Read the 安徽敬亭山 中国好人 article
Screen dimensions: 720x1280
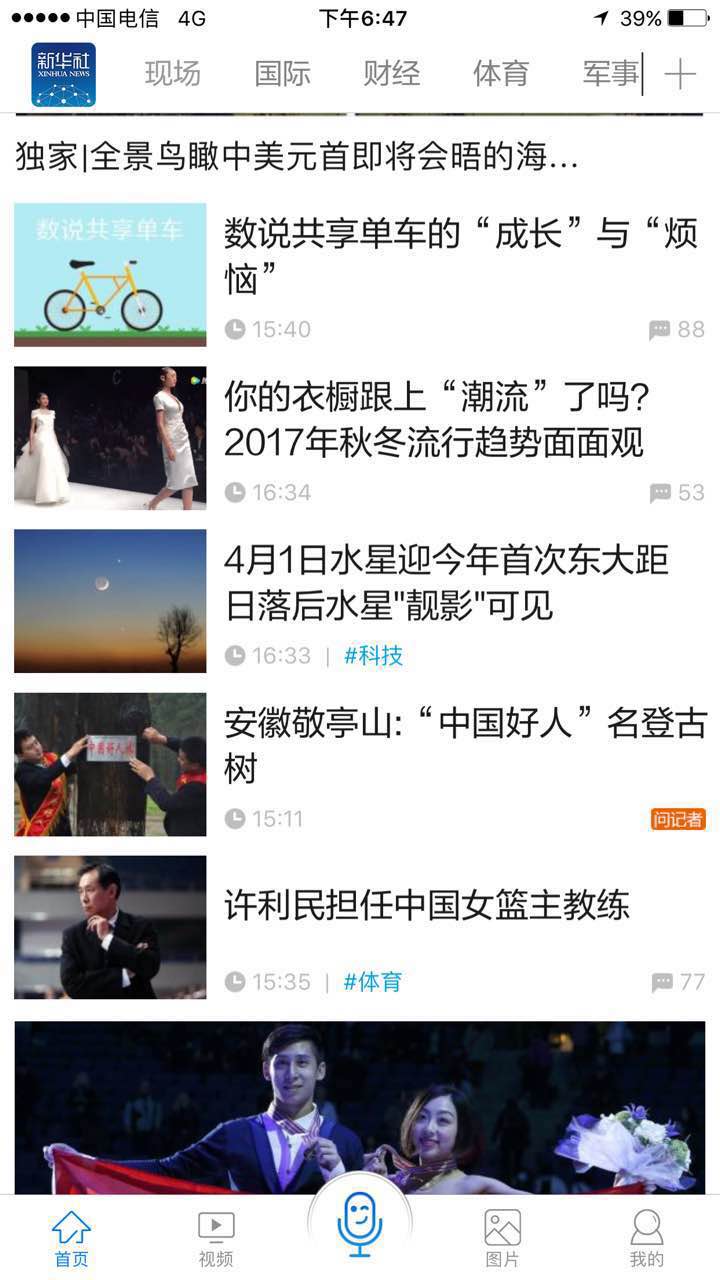[x=465, y=745]
